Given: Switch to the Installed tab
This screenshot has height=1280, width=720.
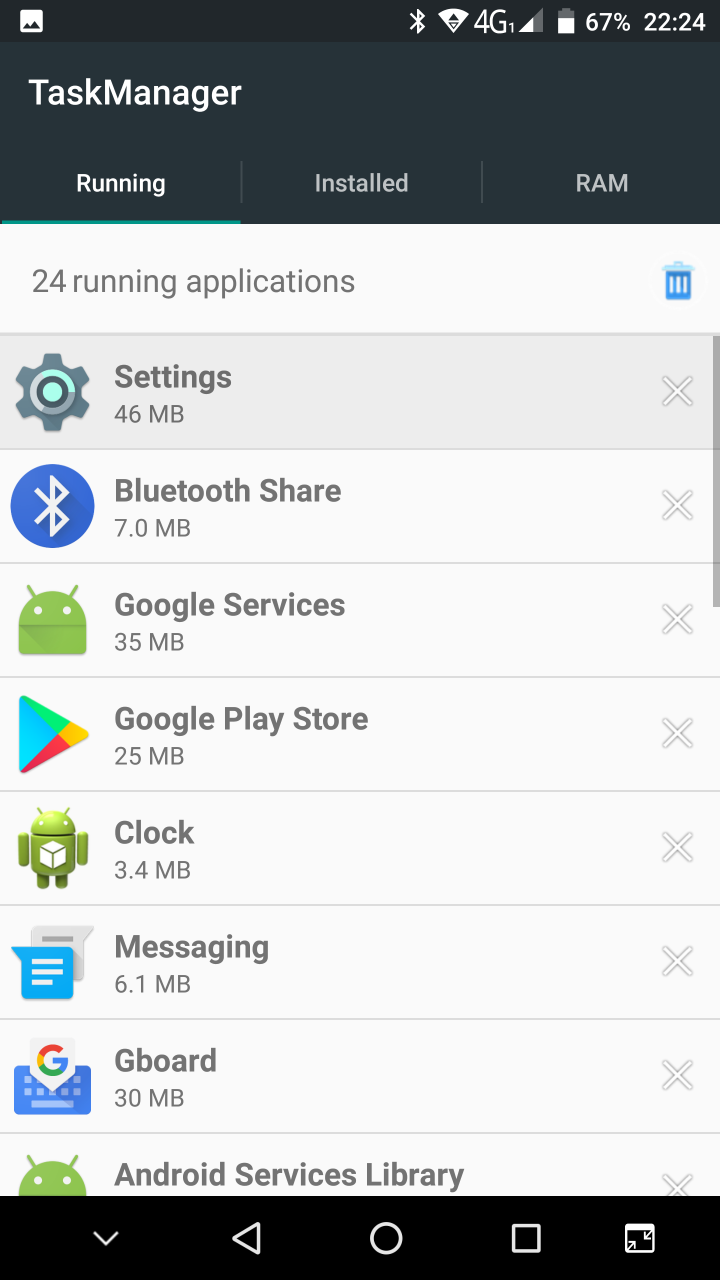Looking at the screenshot, I should 361,183.
